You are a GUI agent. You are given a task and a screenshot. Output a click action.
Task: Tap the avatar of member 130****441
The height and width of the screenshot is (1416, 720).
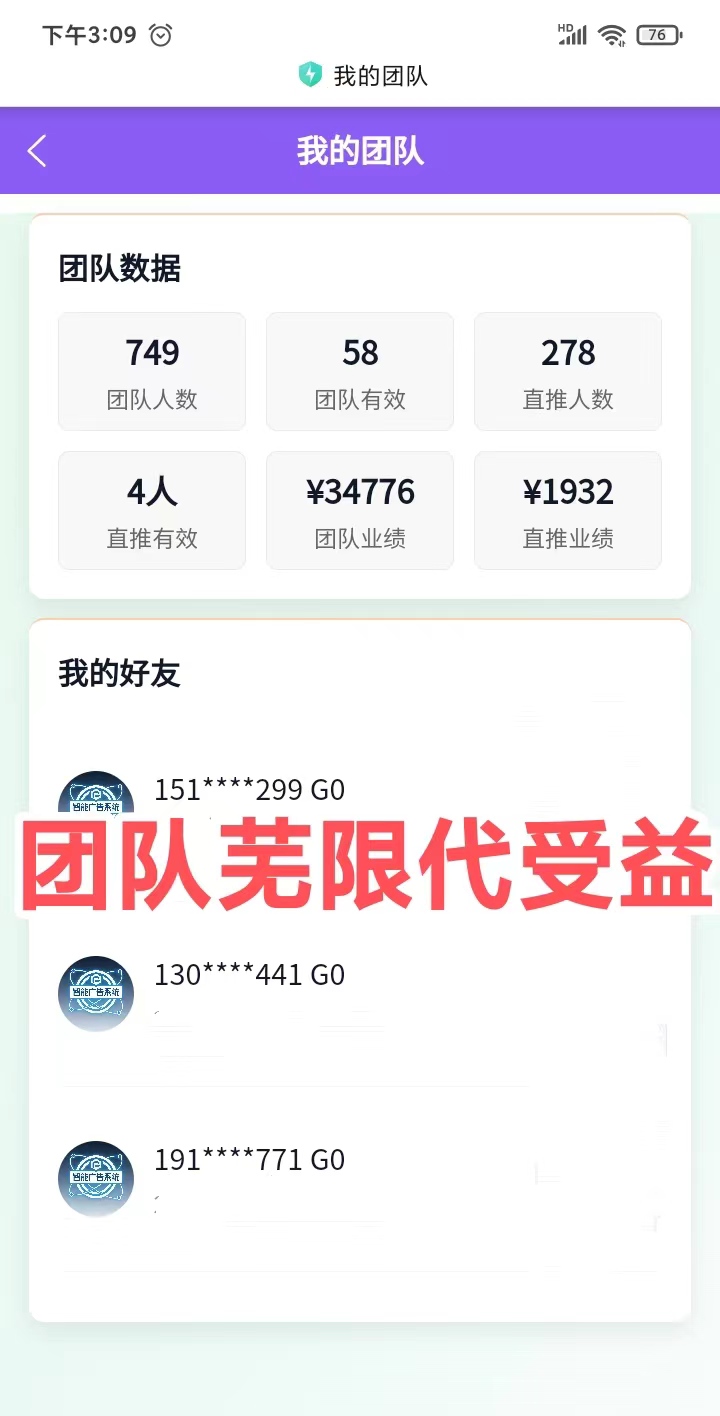click(x=96, y=993)
